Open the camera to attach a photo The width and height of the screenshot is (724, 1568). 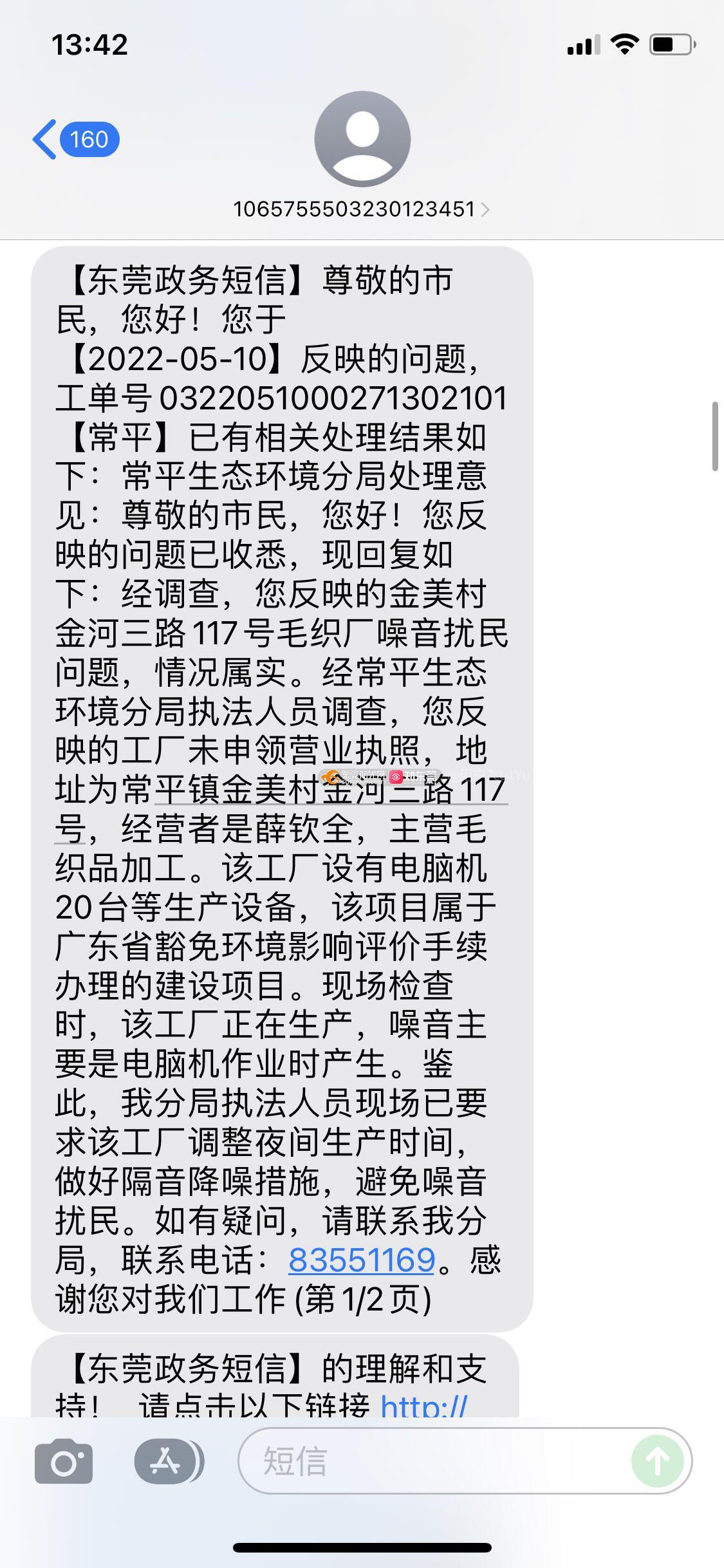click(x=64, y=1461)
